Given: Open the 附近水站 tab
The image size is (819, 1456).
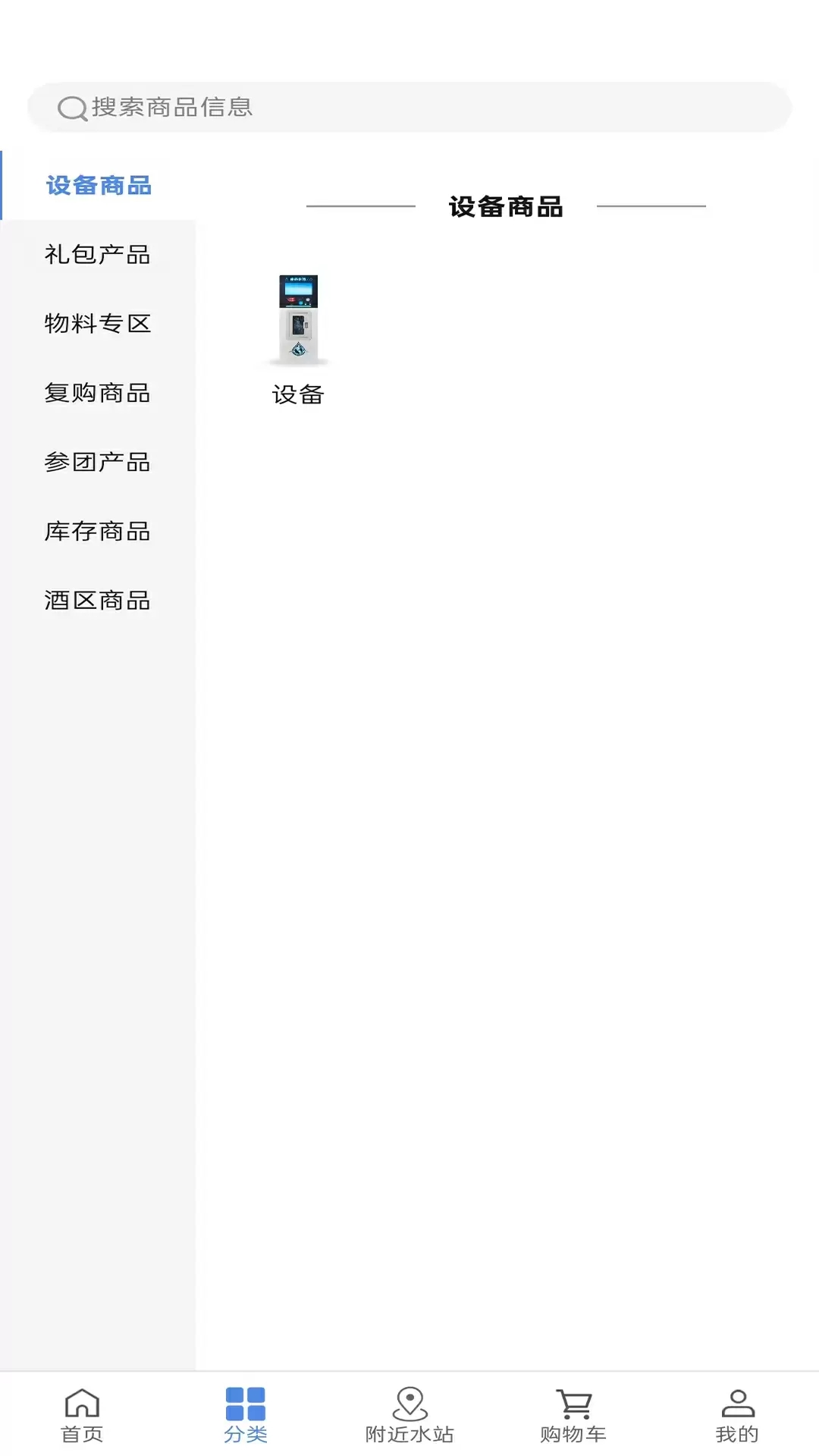Looking at the screenshot, I should (409, 1415).
